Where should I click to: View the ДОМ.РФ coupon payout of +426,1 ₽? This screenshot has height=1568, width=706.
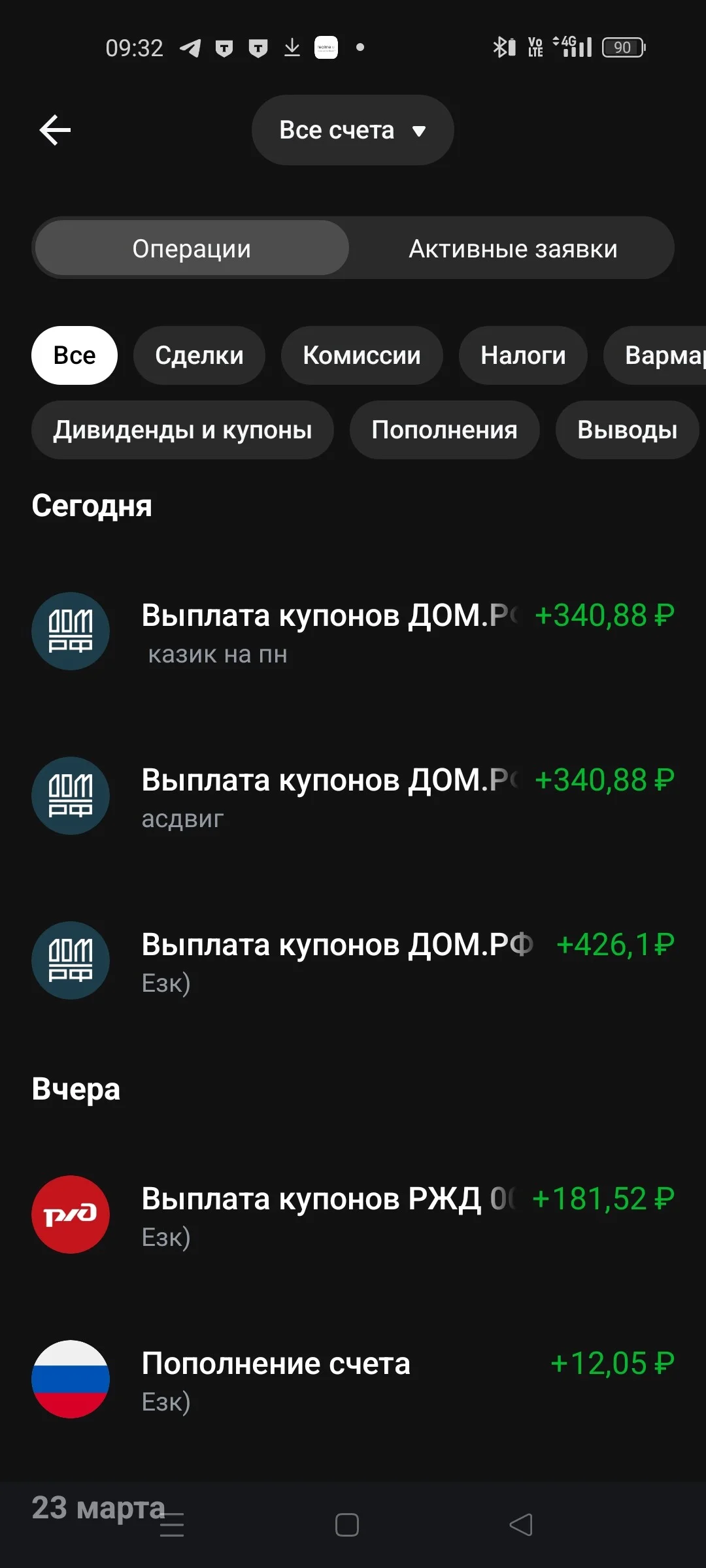[353, 961]
